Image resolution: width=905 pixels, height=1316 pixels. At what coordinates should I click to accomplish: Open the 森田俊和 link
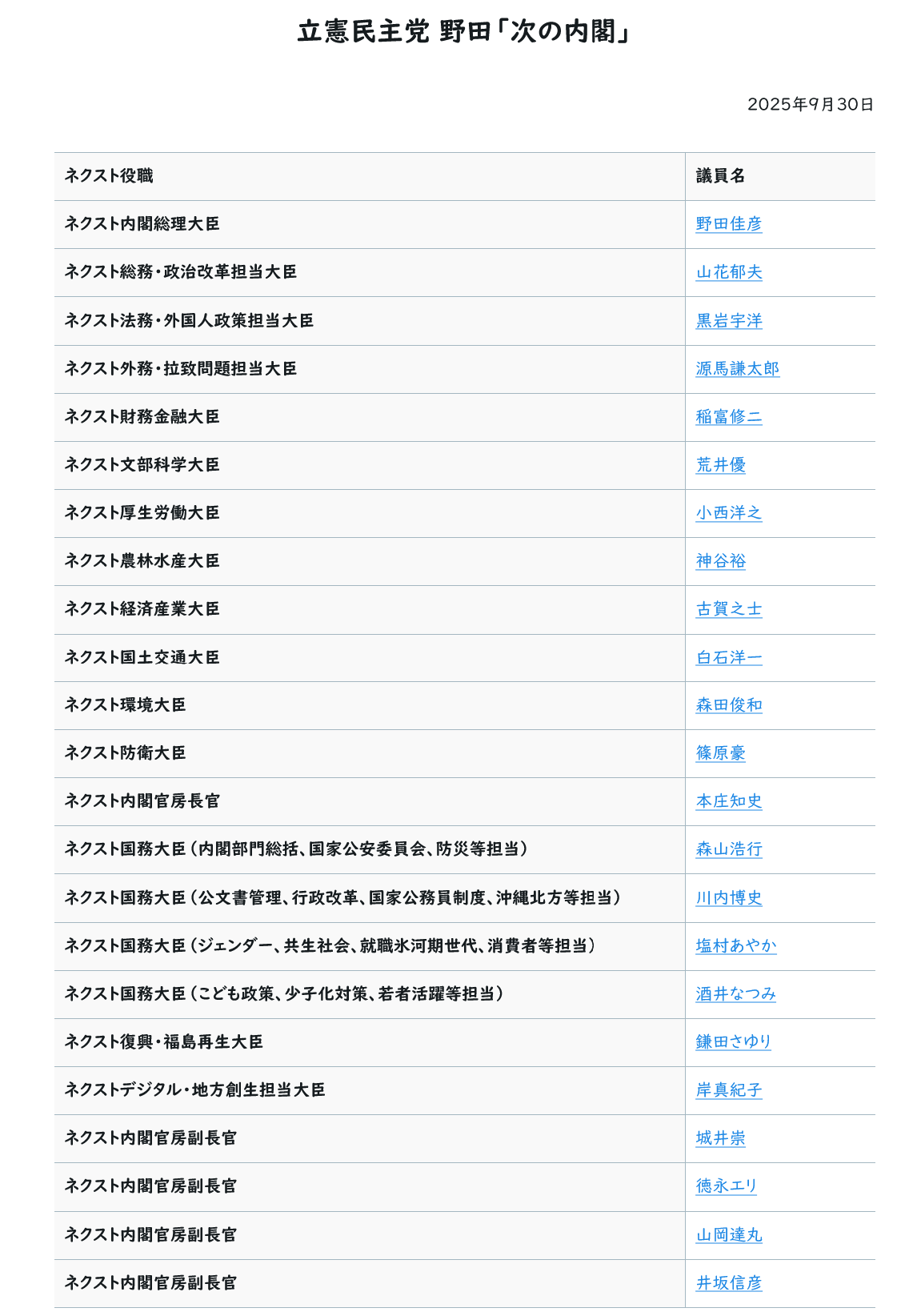tap(728, 705)
